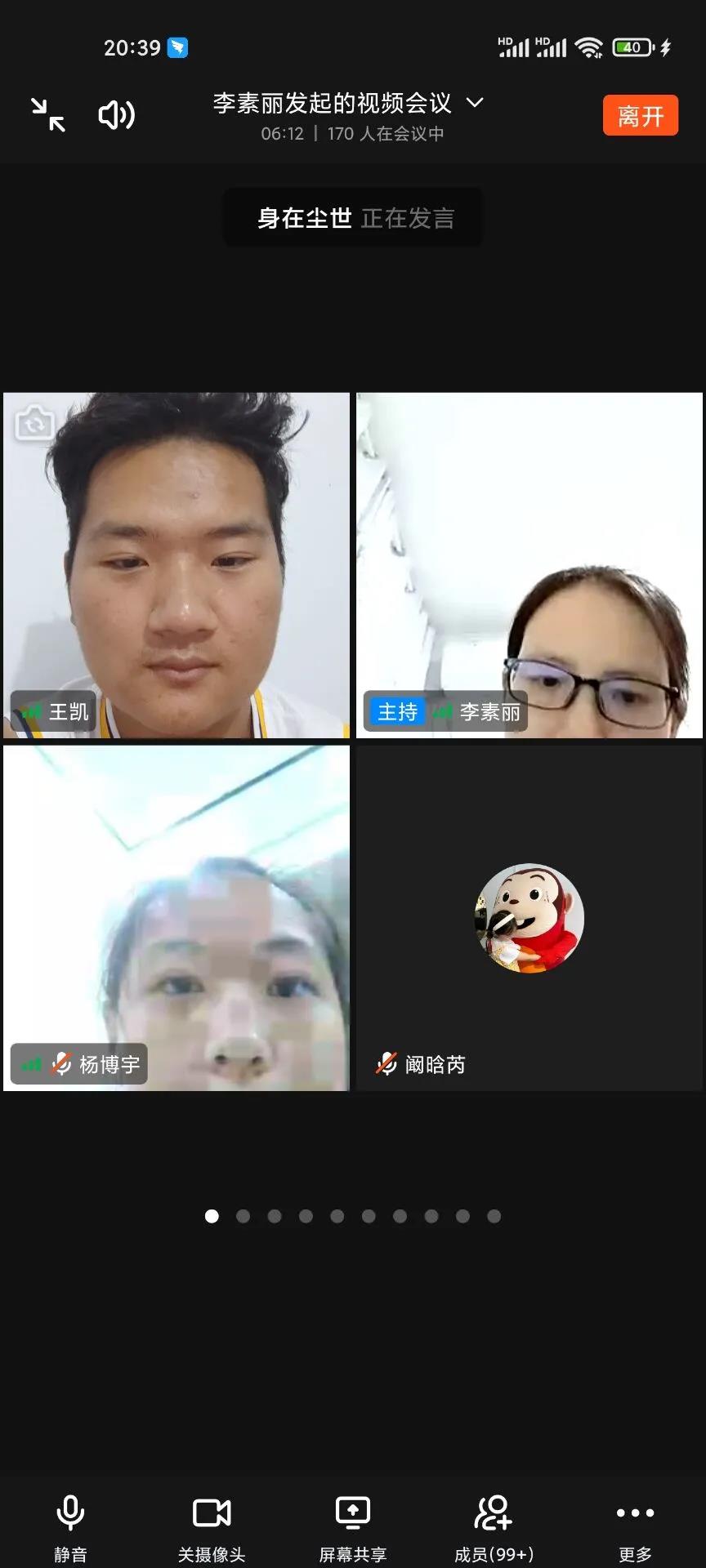The image size is (706, 1568).
Task: Turn off camera with 关摄像头
Action: [x=212, y=1526]
